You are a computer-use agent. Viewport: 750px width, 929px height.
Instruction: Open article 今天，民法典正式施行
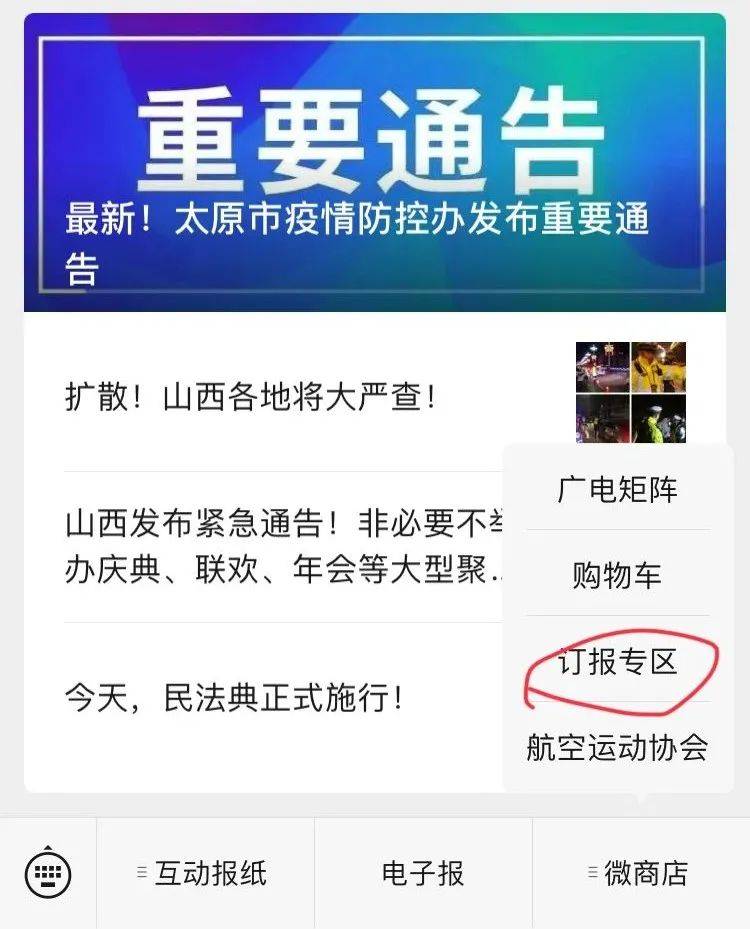pos(235,697)
